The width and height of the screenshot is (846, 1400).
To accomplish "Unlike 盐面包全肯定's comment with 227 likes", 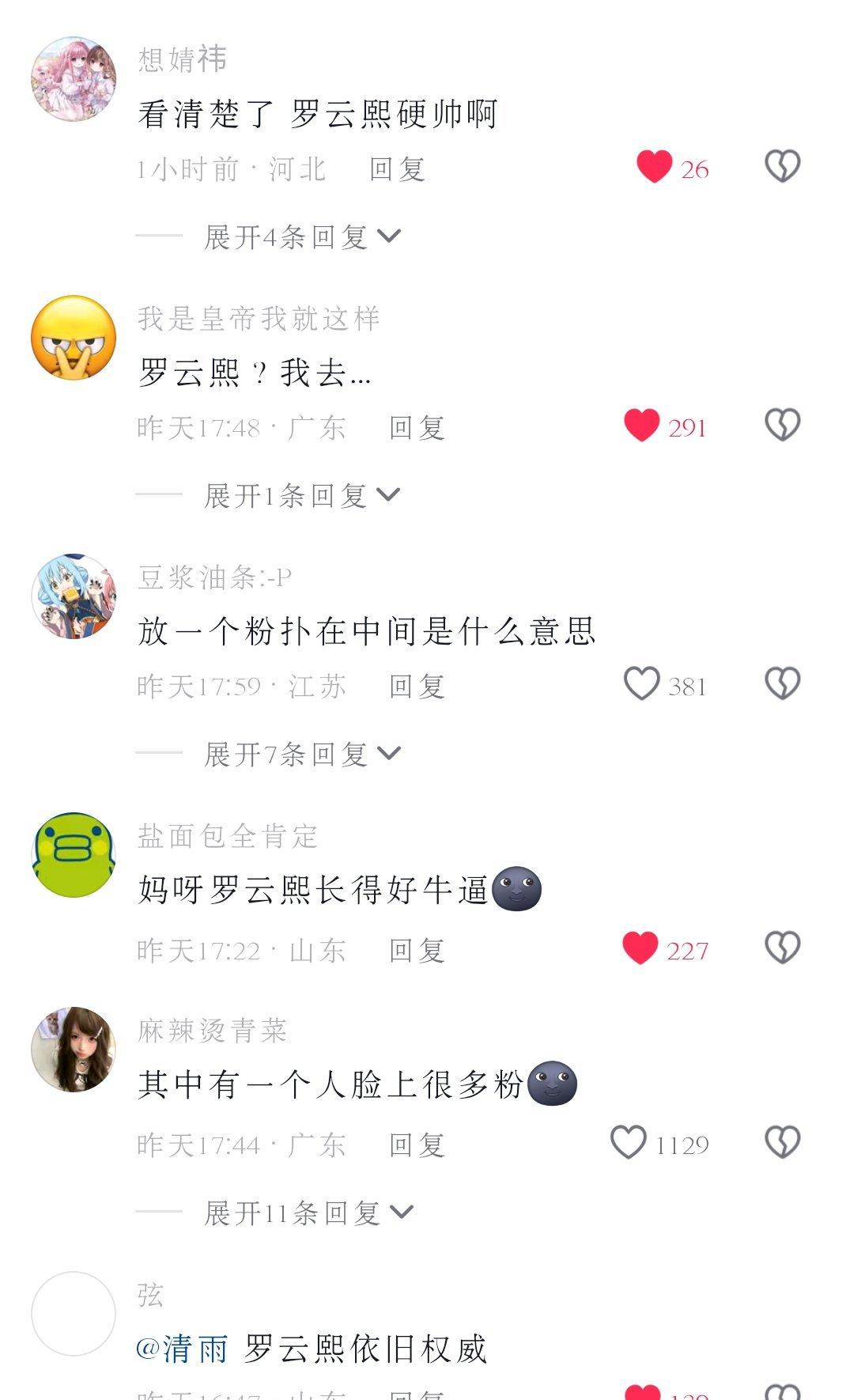I will (x=640, y=948).
